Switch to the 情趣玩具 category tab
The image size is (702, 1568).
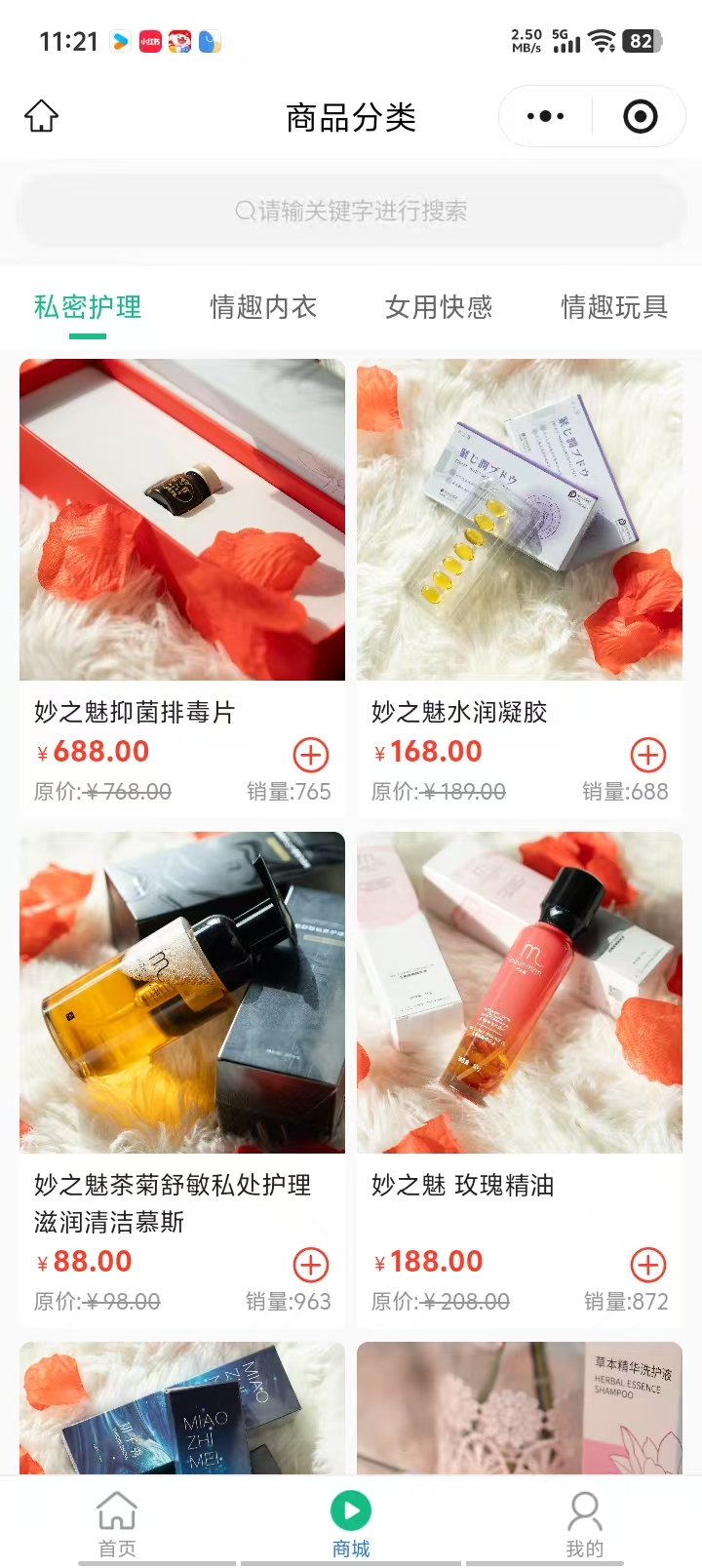(614, 307)
